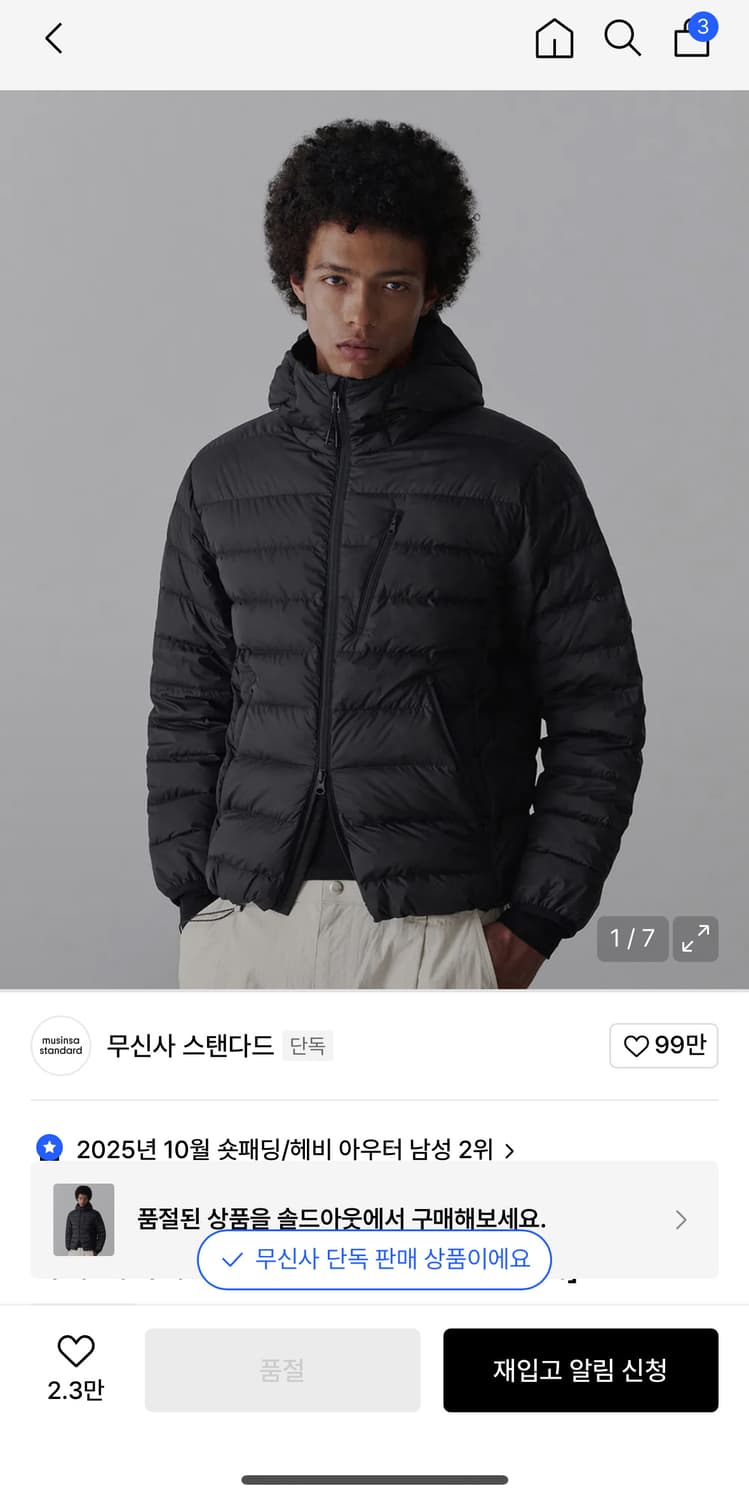Toggle like on the product heart
749x1500 pixels.
click(76, 1352)
